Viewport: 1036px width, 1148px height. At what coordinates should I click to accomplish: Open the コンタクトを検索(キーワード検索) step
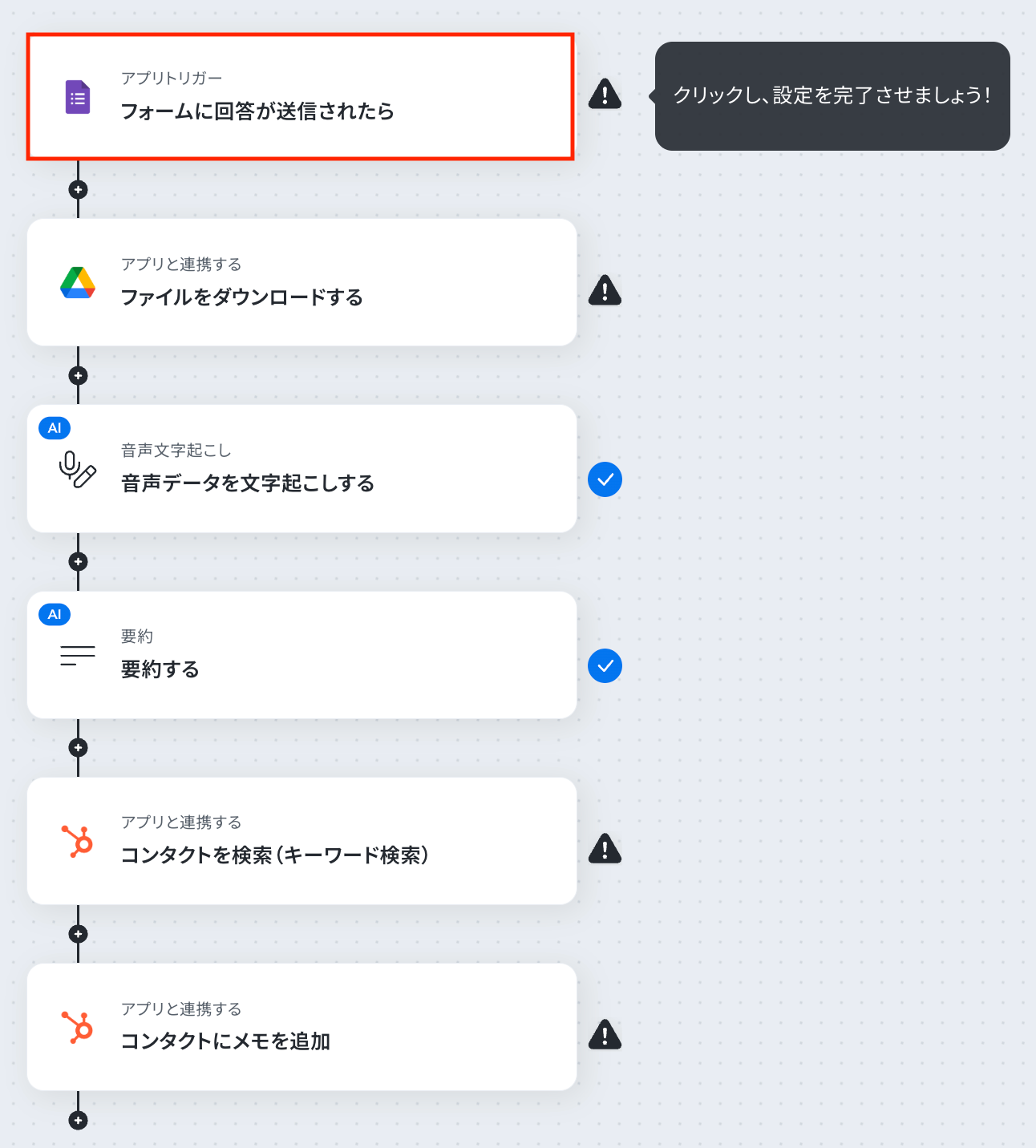[301, 841]
